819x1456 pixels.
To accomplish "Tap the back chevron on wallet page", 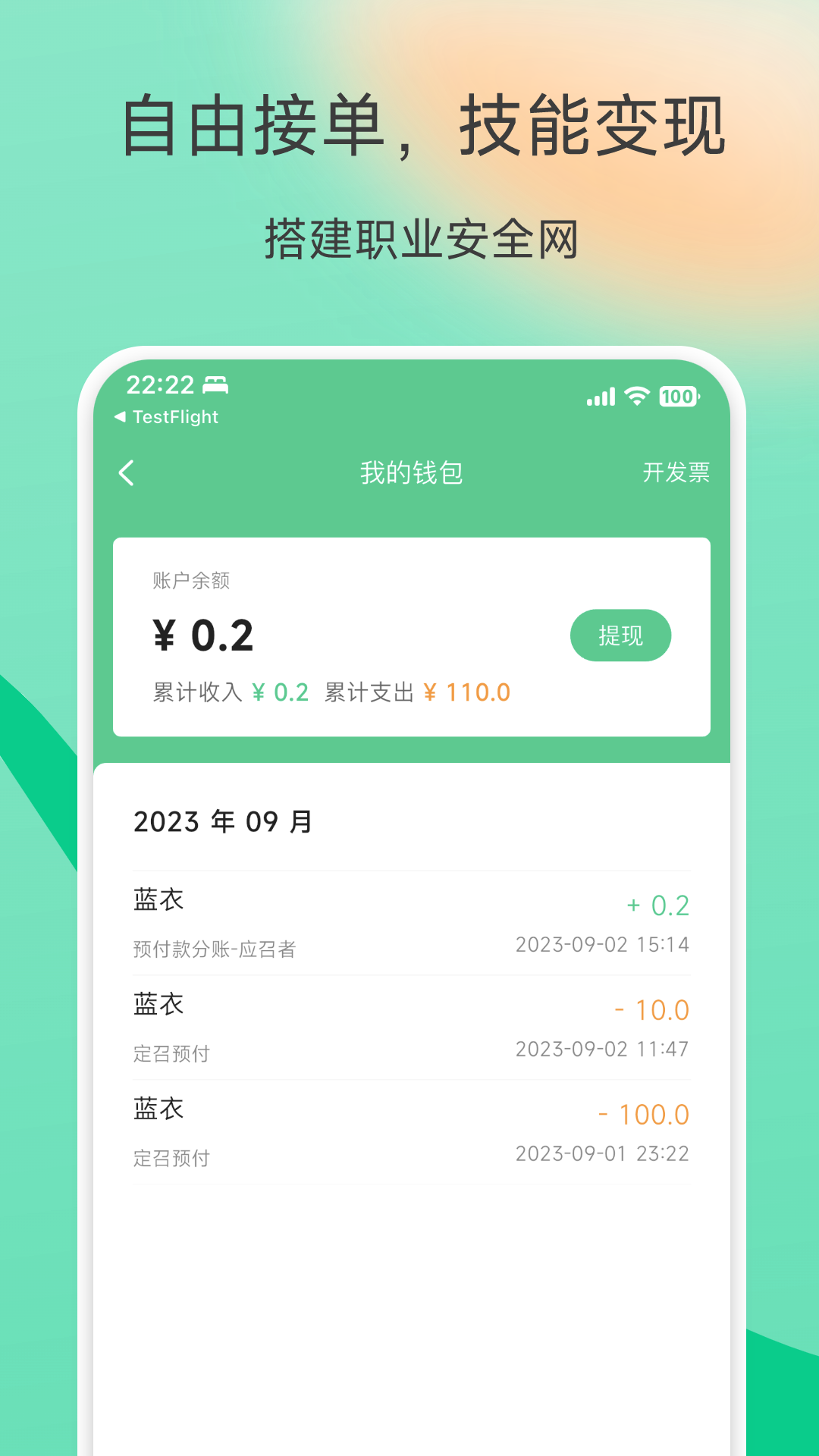I will coord(126,472).
